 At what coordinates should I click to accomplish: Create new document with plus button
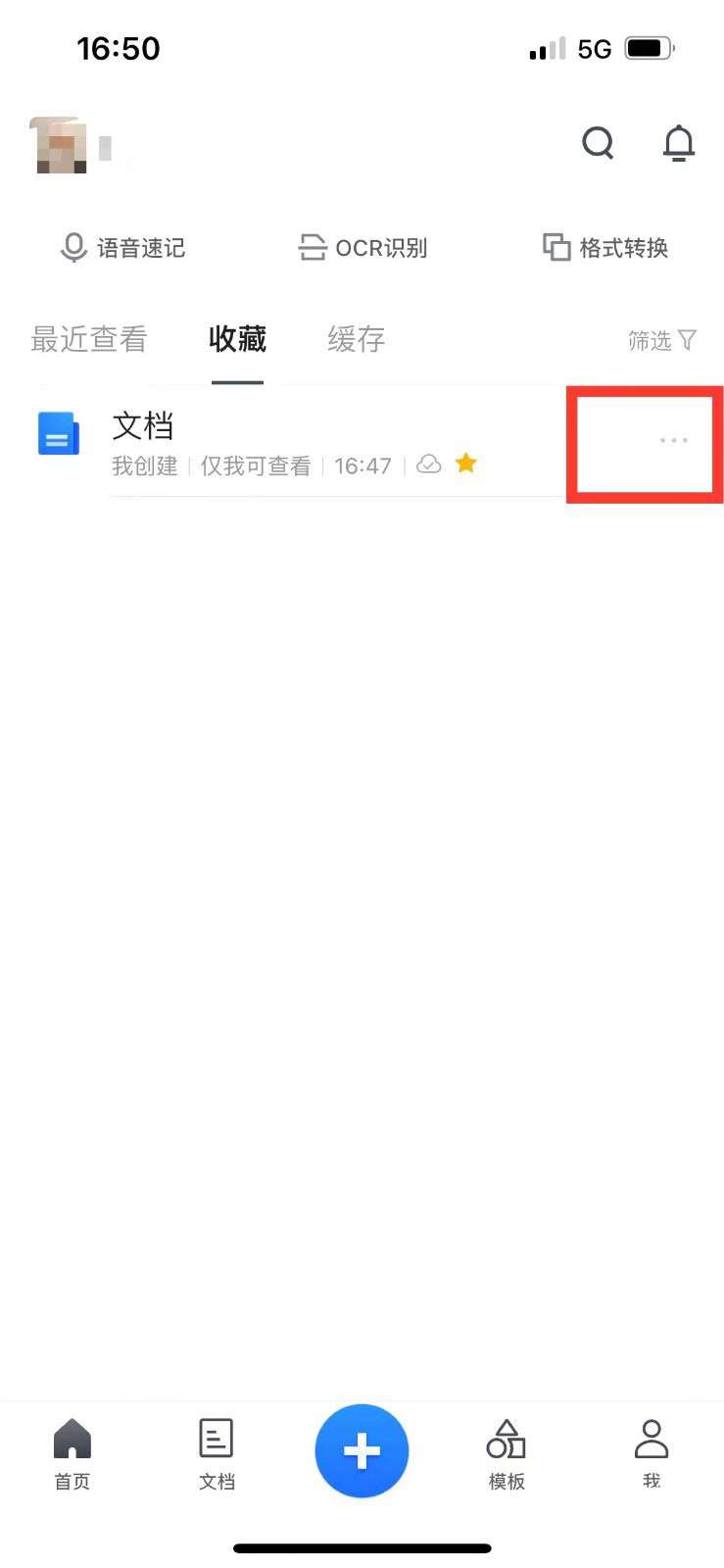[x=362, y=1451]
